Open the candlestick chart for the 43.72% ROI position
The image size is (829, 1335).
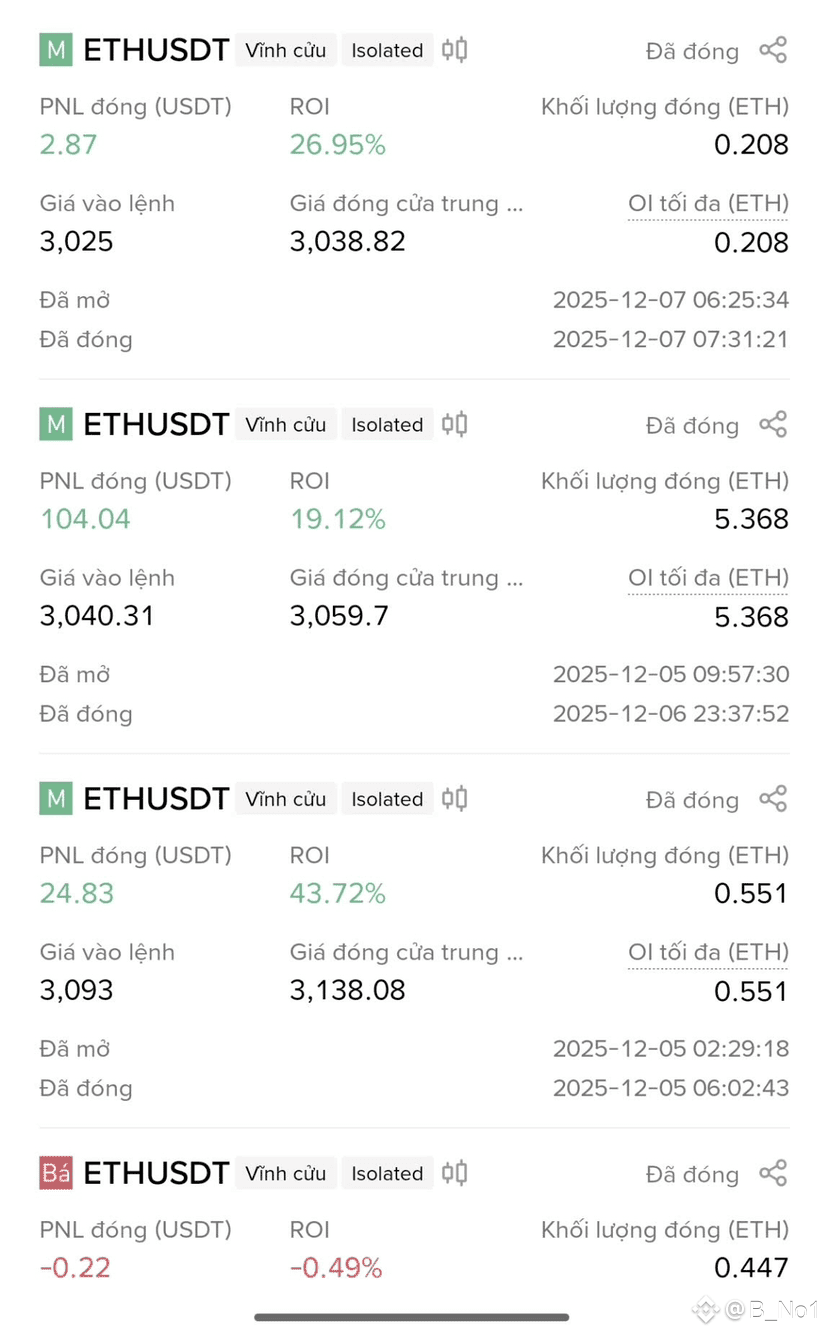point(455,798)
